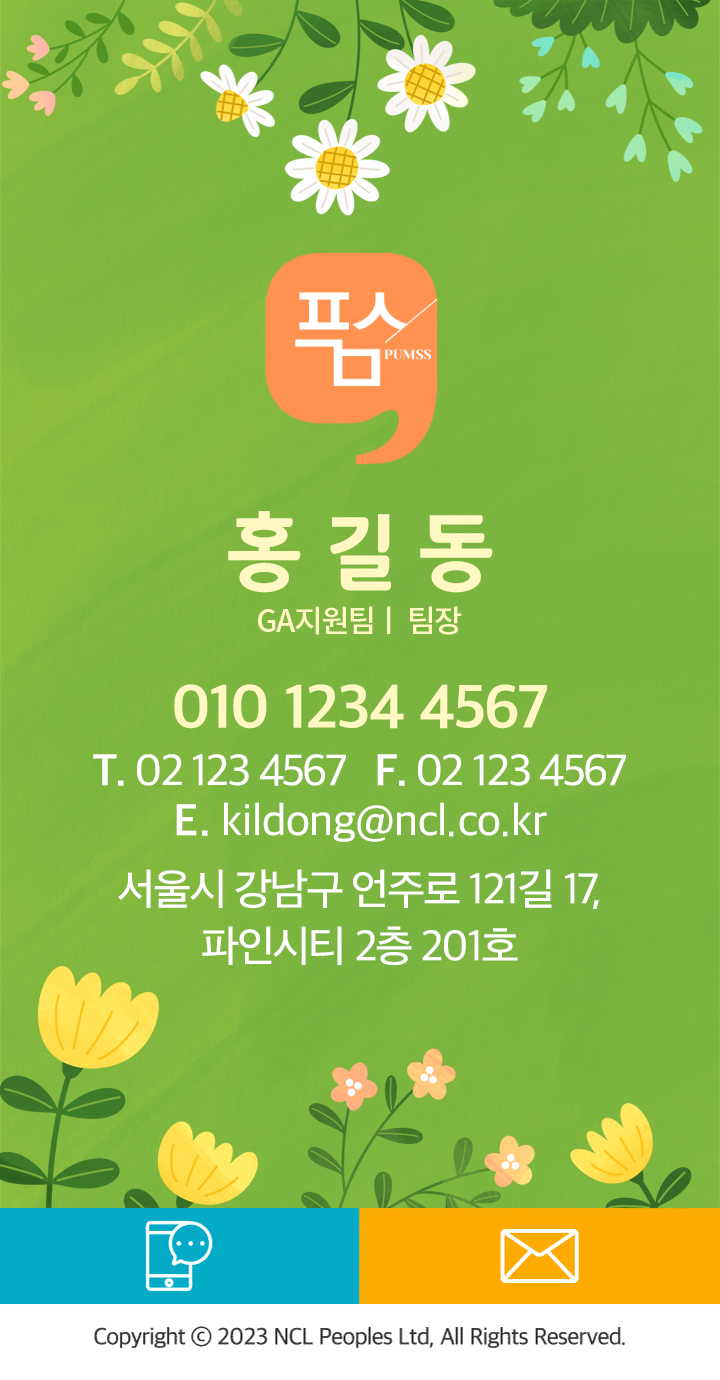
Task: Tap the blue text message button
Action: [x=179, y=1255]
